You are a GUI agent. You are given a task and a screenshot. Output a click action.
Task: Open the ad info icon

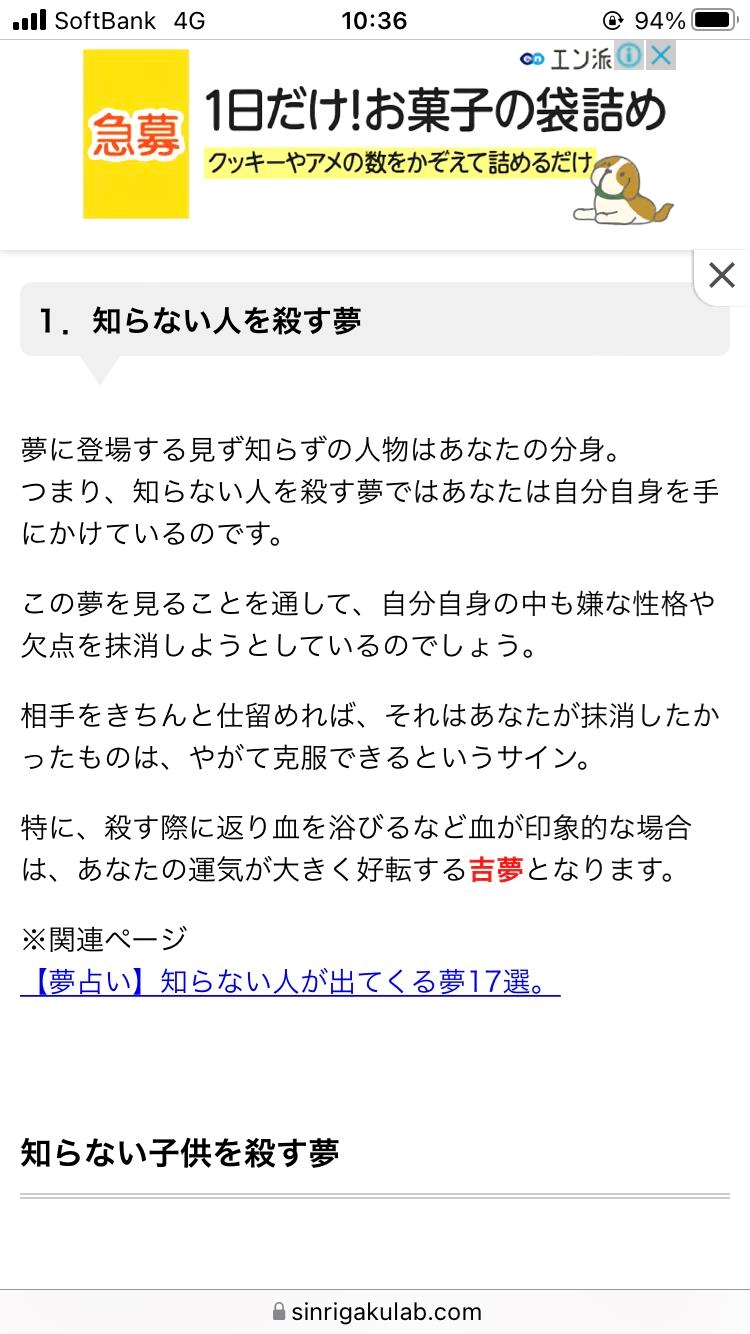coord(628,56)
